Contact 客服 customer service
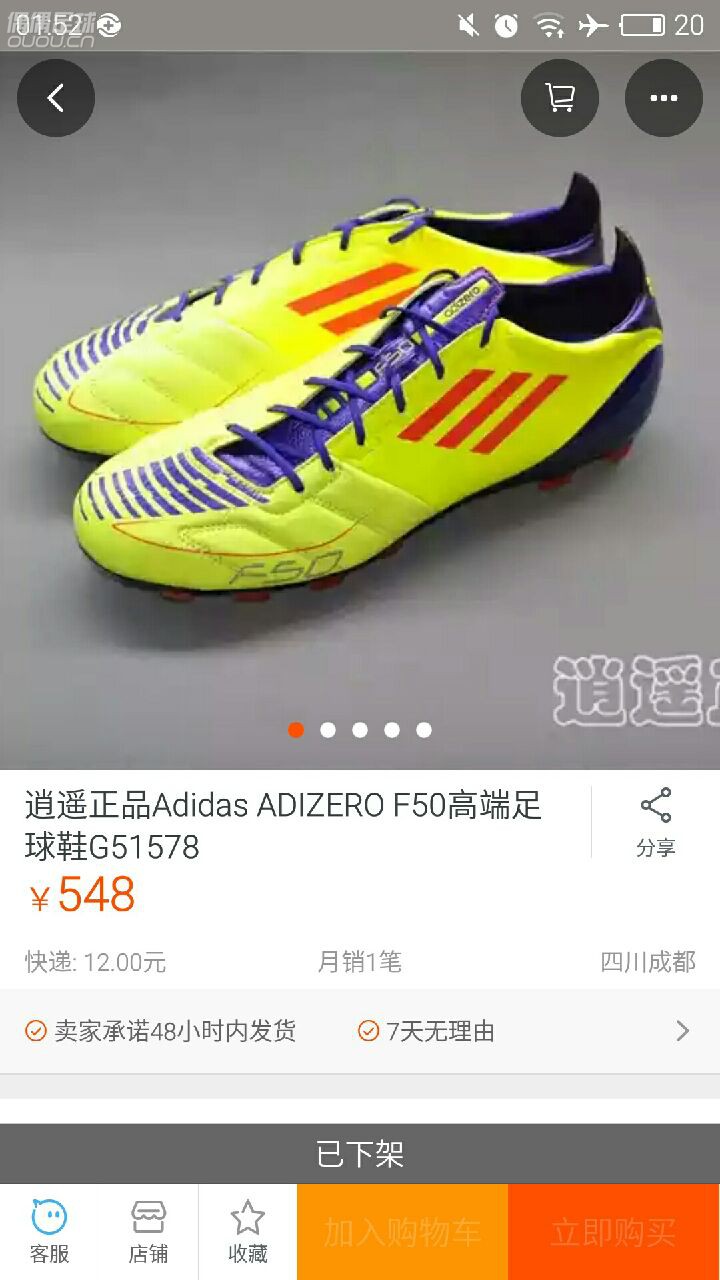Image resolution: width=720 pixels, height=1280 pixels. pos(49,1232)
